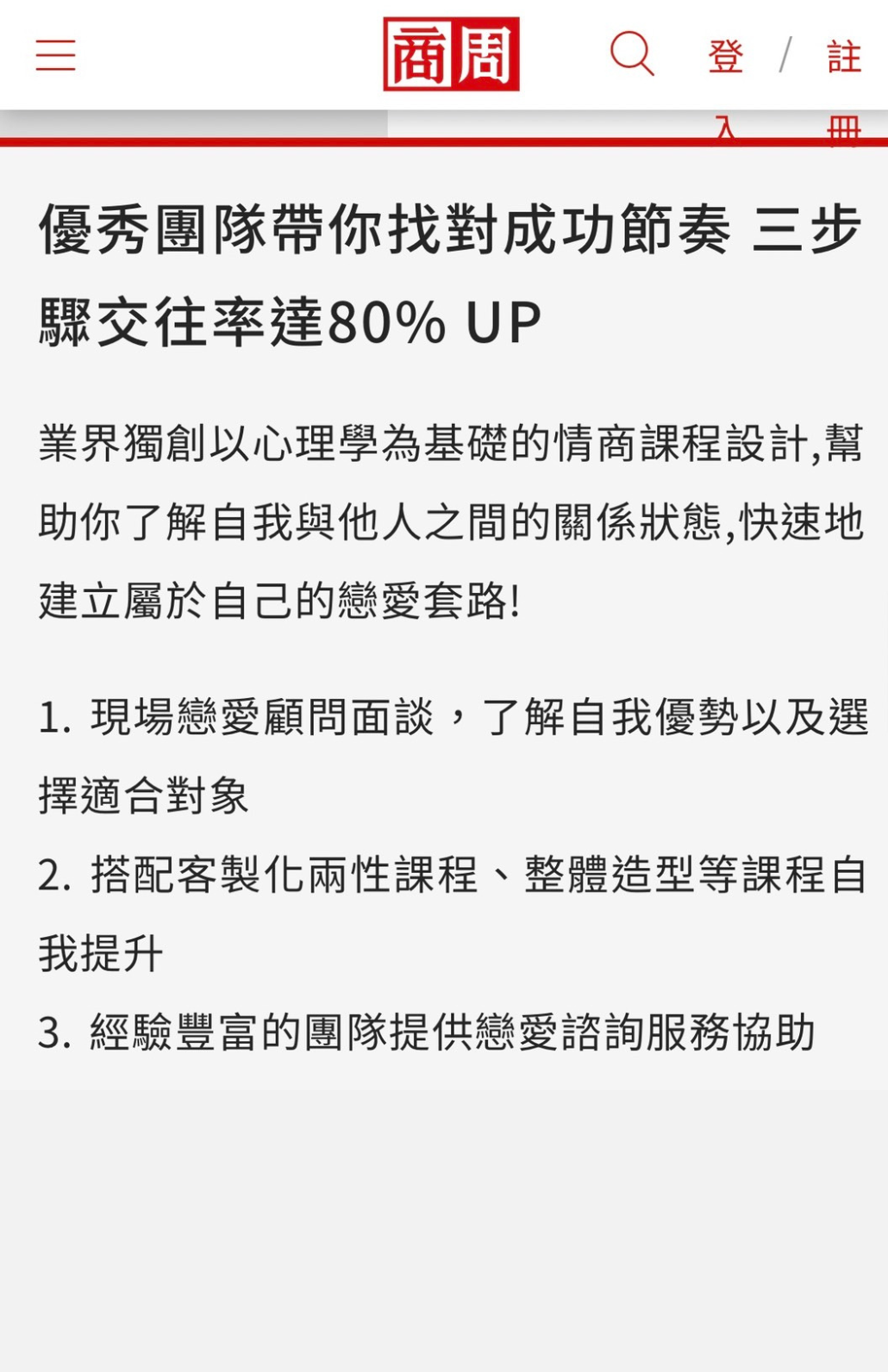Image resolution: width=888 pixels, height=1372 pixels.
Task: Open the hamburger menu
Action: tap(56, 54)
